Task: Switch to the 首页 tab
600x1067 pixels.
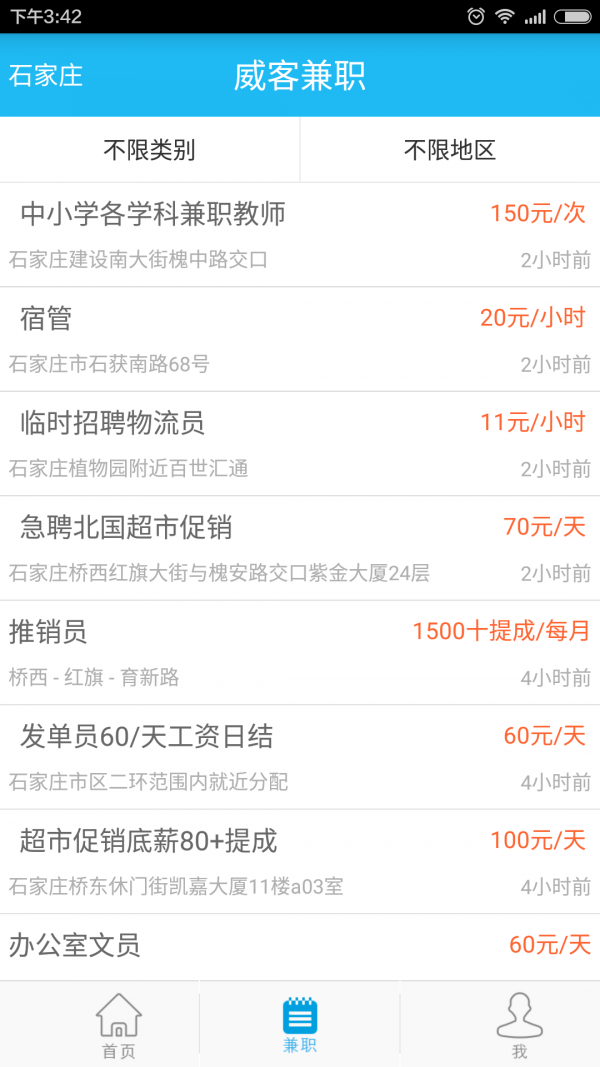Action: coord(118,1025)
